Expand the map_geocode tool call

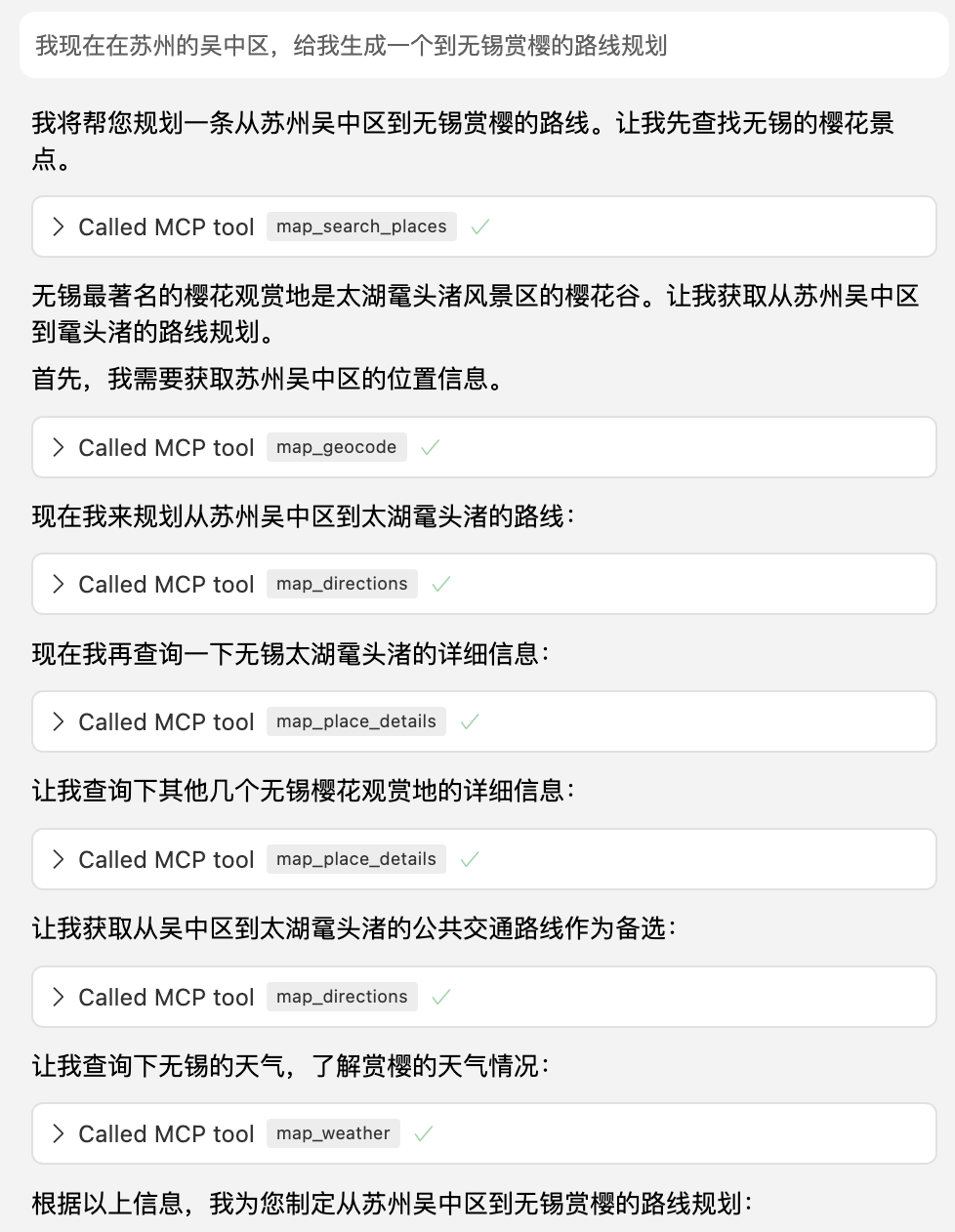[59, 448]
